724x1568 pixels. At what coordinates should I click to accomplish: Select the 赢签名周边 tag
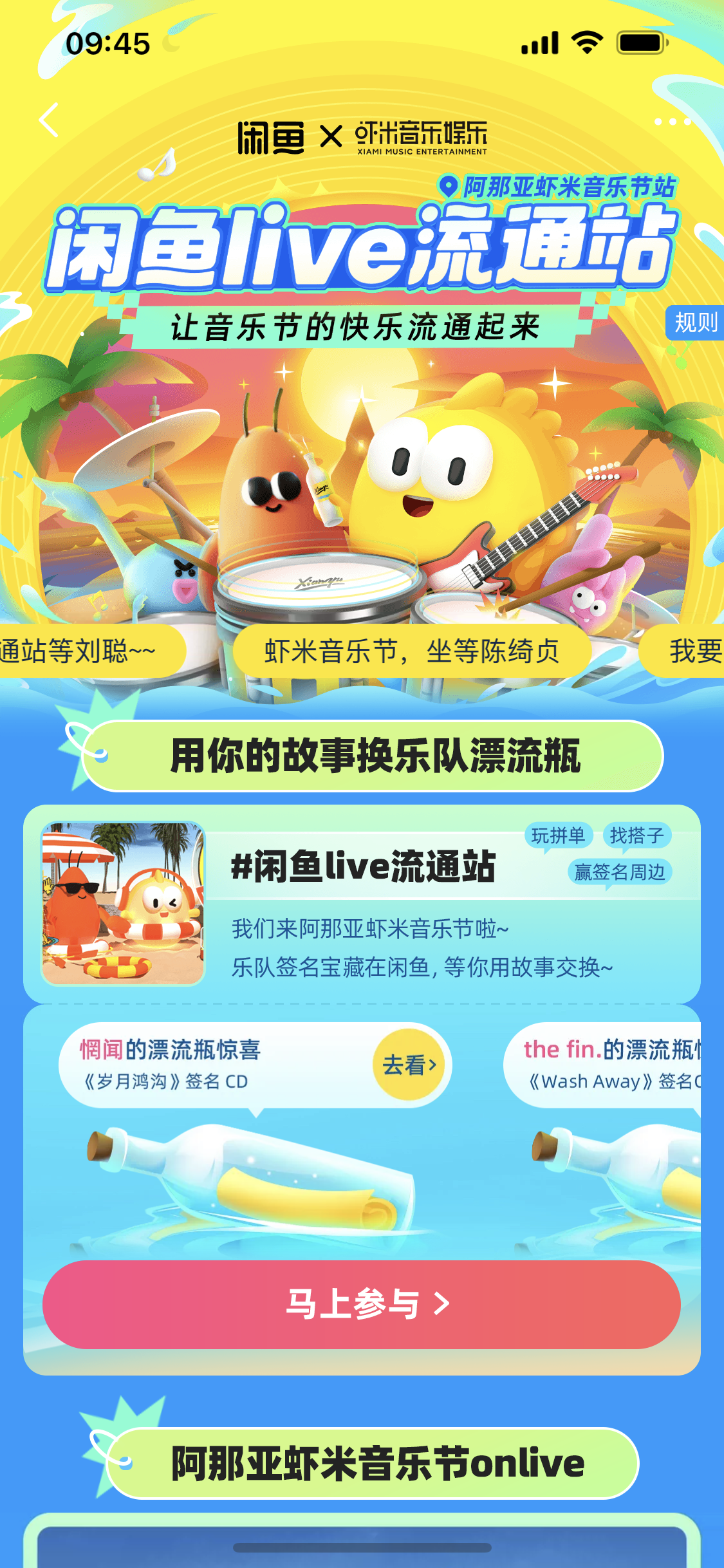pyautogui.click(x=620, y=872)
